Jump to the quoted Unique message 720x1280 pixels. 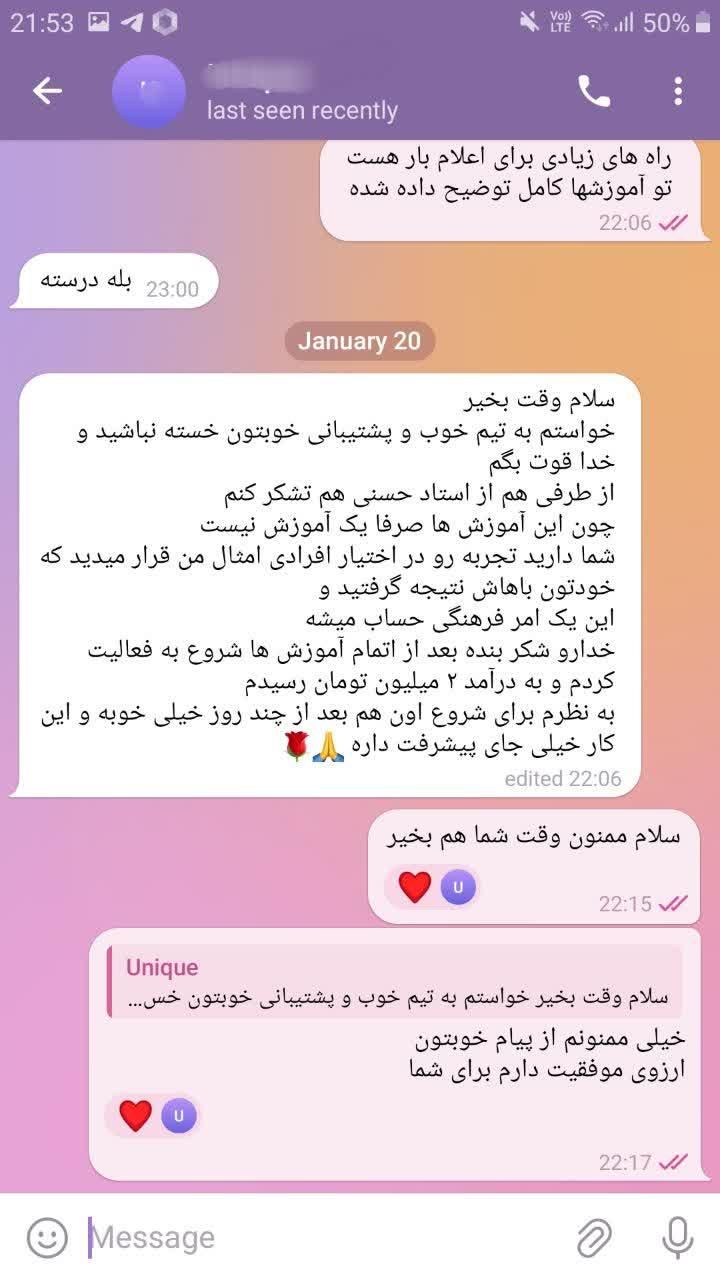(x=396, y=982)
